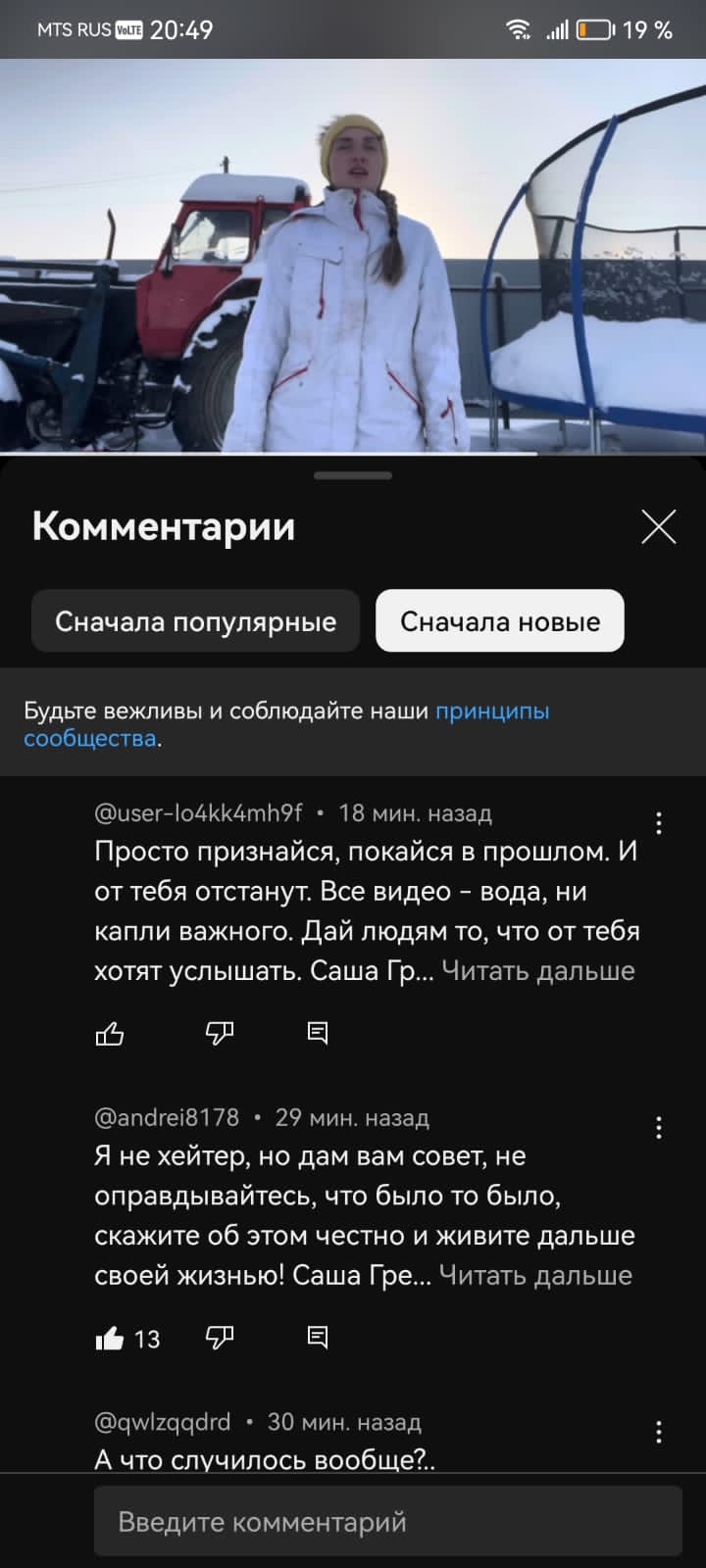Dislike the comment by user-lo4kk4mh9f

219,1033
